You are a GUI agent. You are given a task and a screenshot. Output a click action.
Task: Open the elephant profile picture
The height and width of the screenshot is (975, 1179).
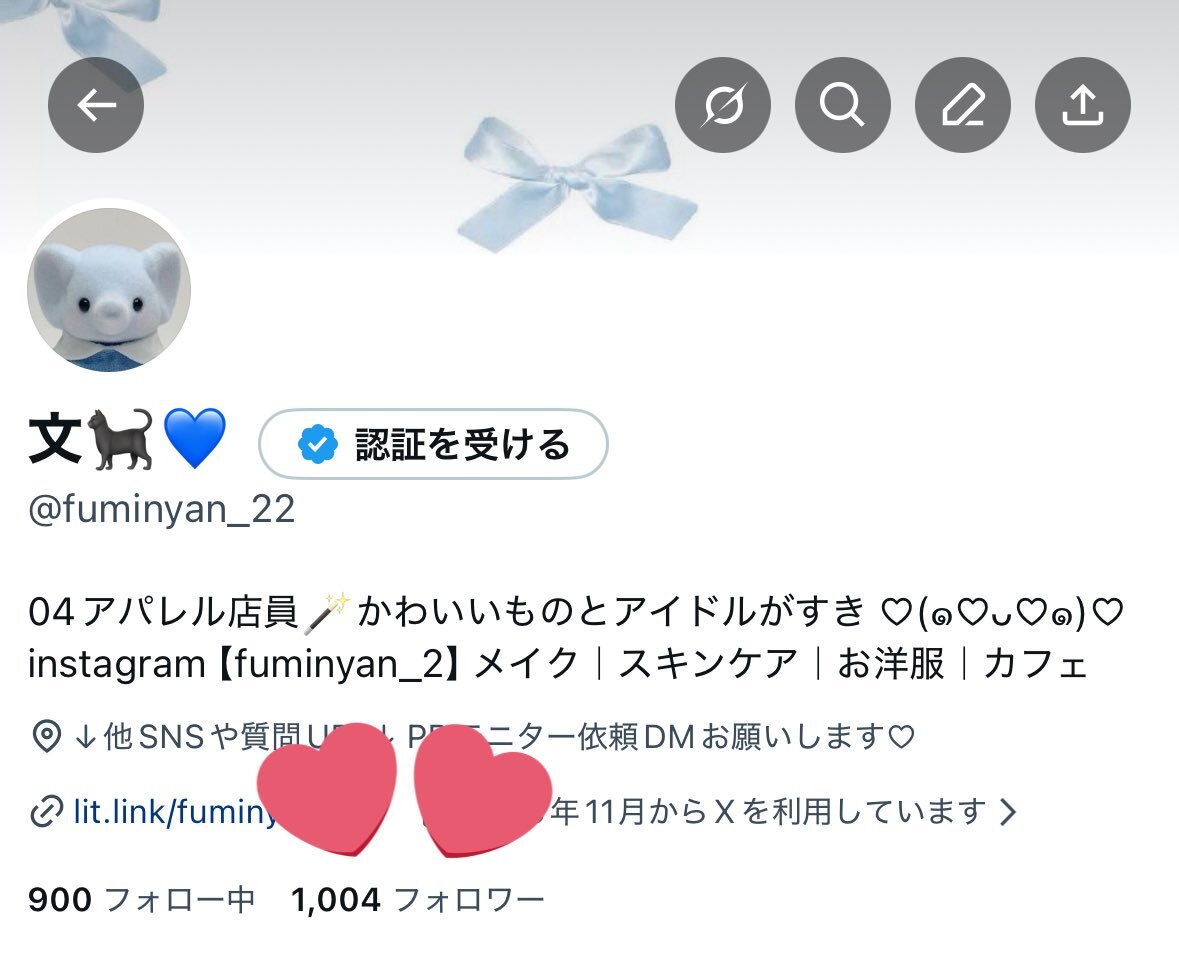click(108, 291)
